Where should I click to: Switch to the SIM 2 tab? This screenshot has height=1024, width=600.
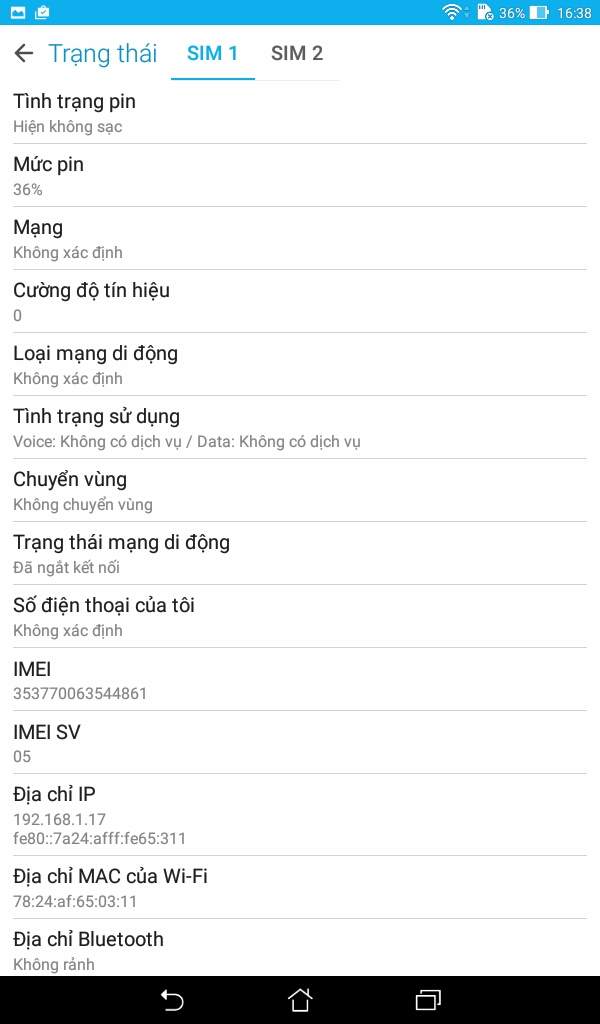(297, 53)
